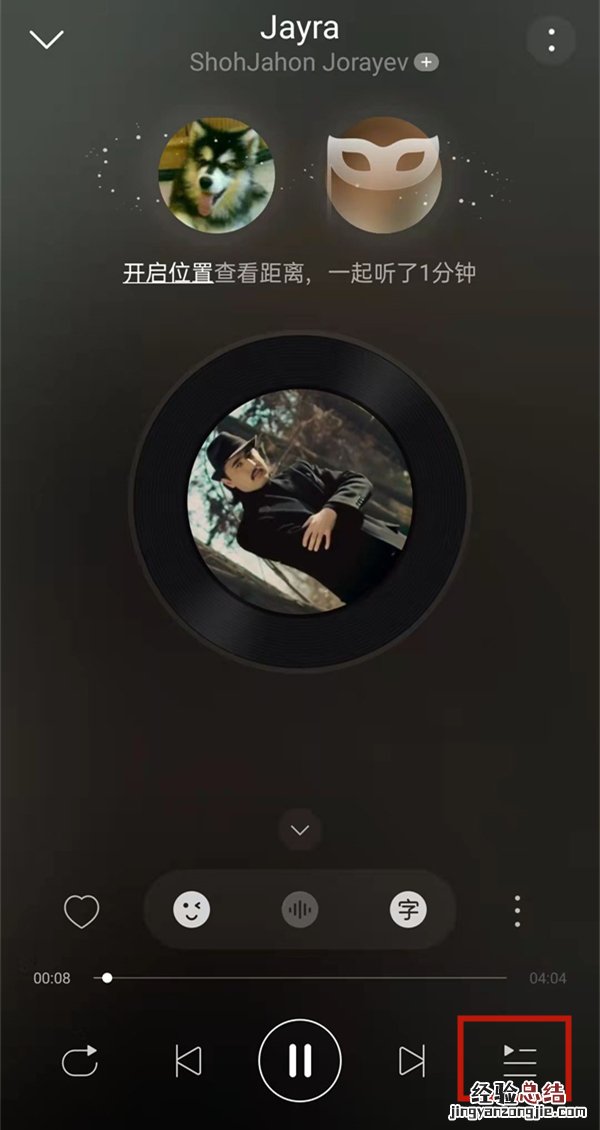Image resolution: width=600 pixels, height=1130 pixels.
Task: Follow artist ShohJahon Jorayev with the plus badge
Action: coord(427,62)
